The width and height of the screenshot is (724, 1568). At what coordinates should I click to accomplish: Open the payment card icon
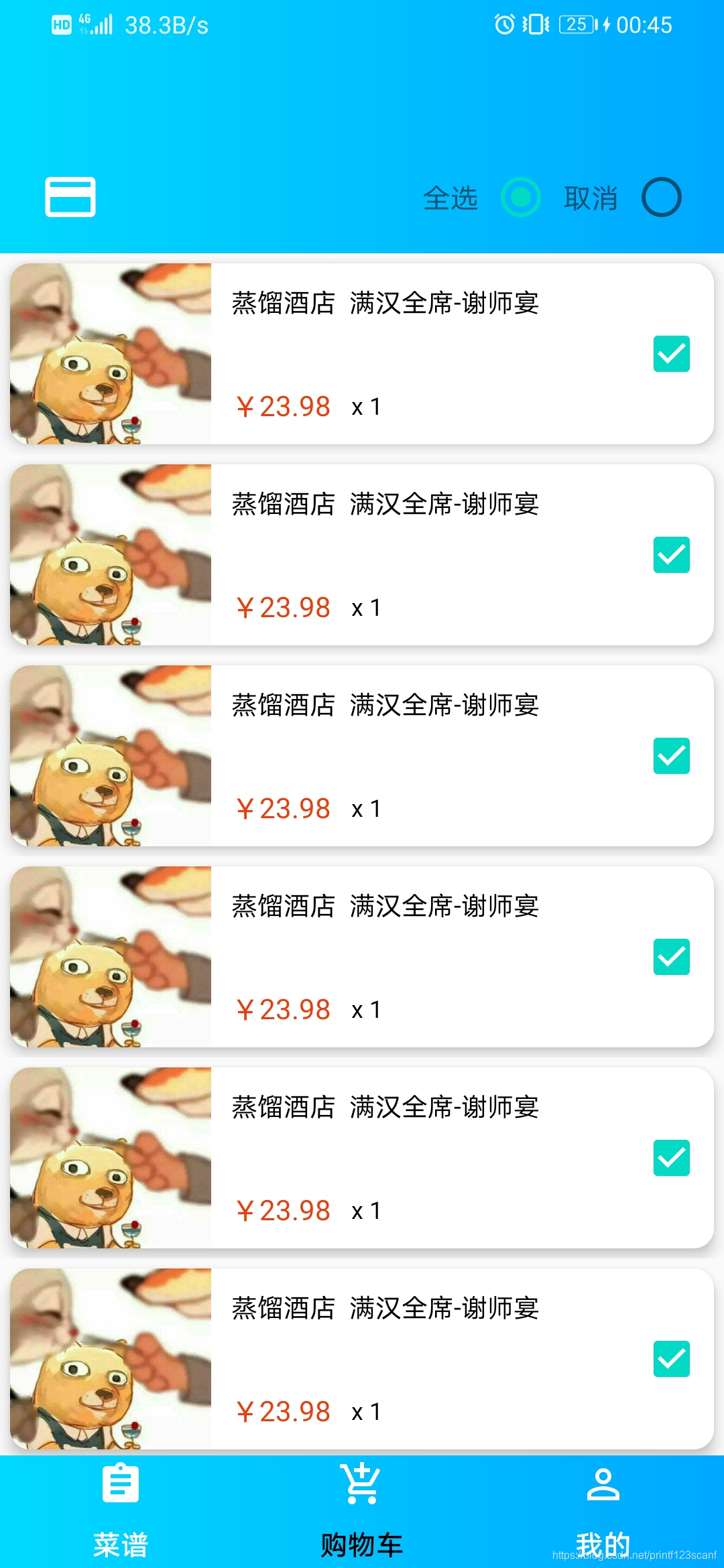point(70,197)
